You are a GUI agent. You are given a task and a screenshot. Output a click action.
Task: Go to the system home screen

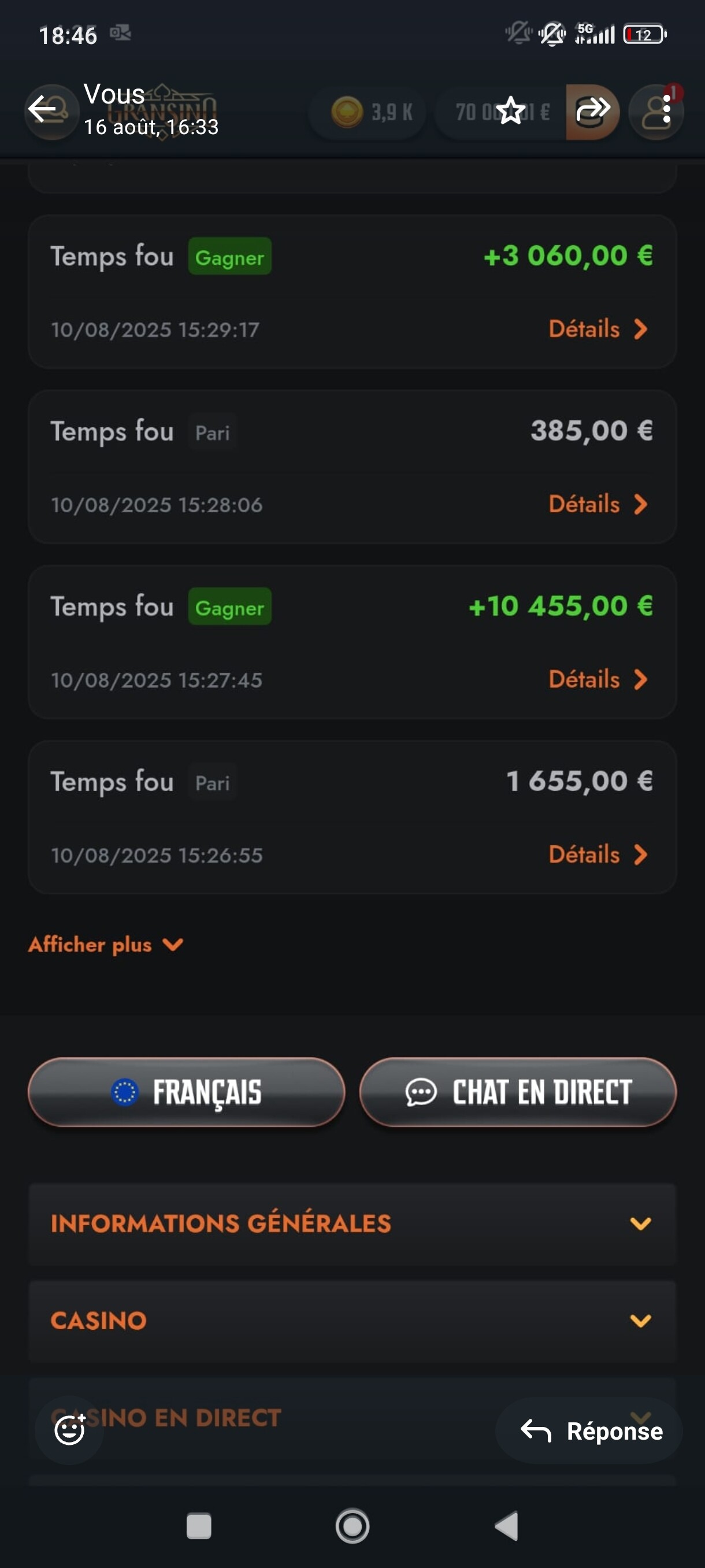pos(352,1525)
